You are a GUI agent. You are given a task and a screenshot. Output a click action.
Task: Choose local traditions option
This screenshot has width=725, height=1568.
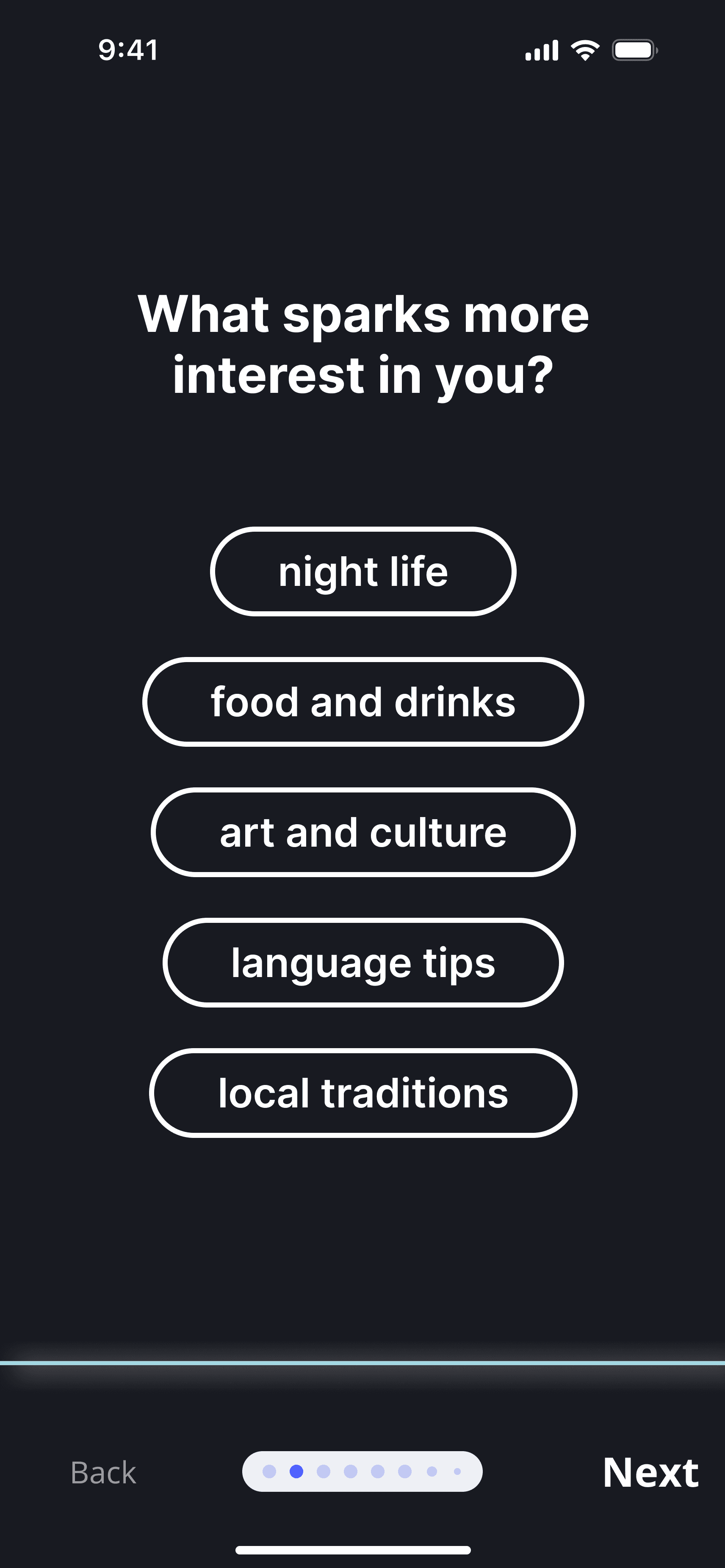[x=363, y=1093]
